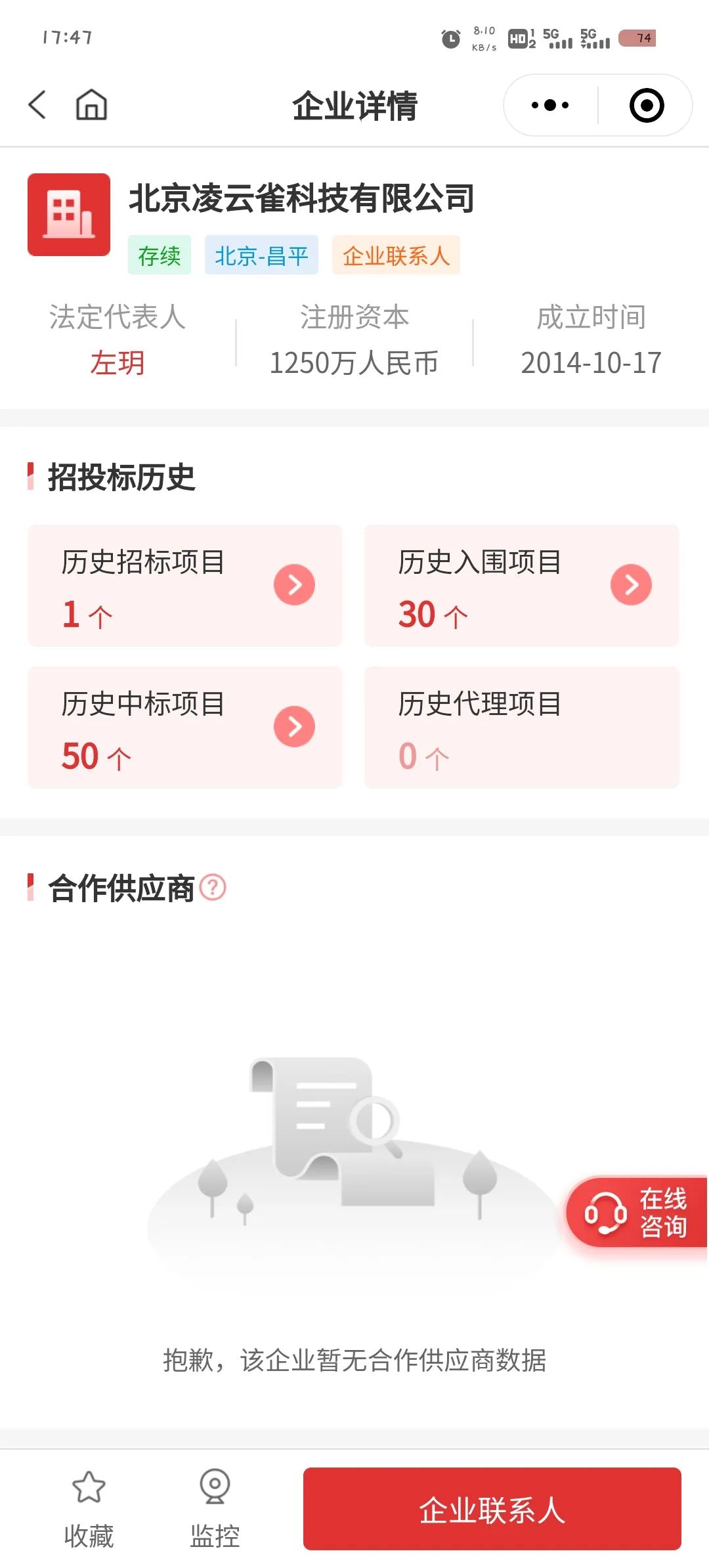Open 历史入围项目 card
709x1568 pixels.
pyautogui.click(x=521, y=586)
